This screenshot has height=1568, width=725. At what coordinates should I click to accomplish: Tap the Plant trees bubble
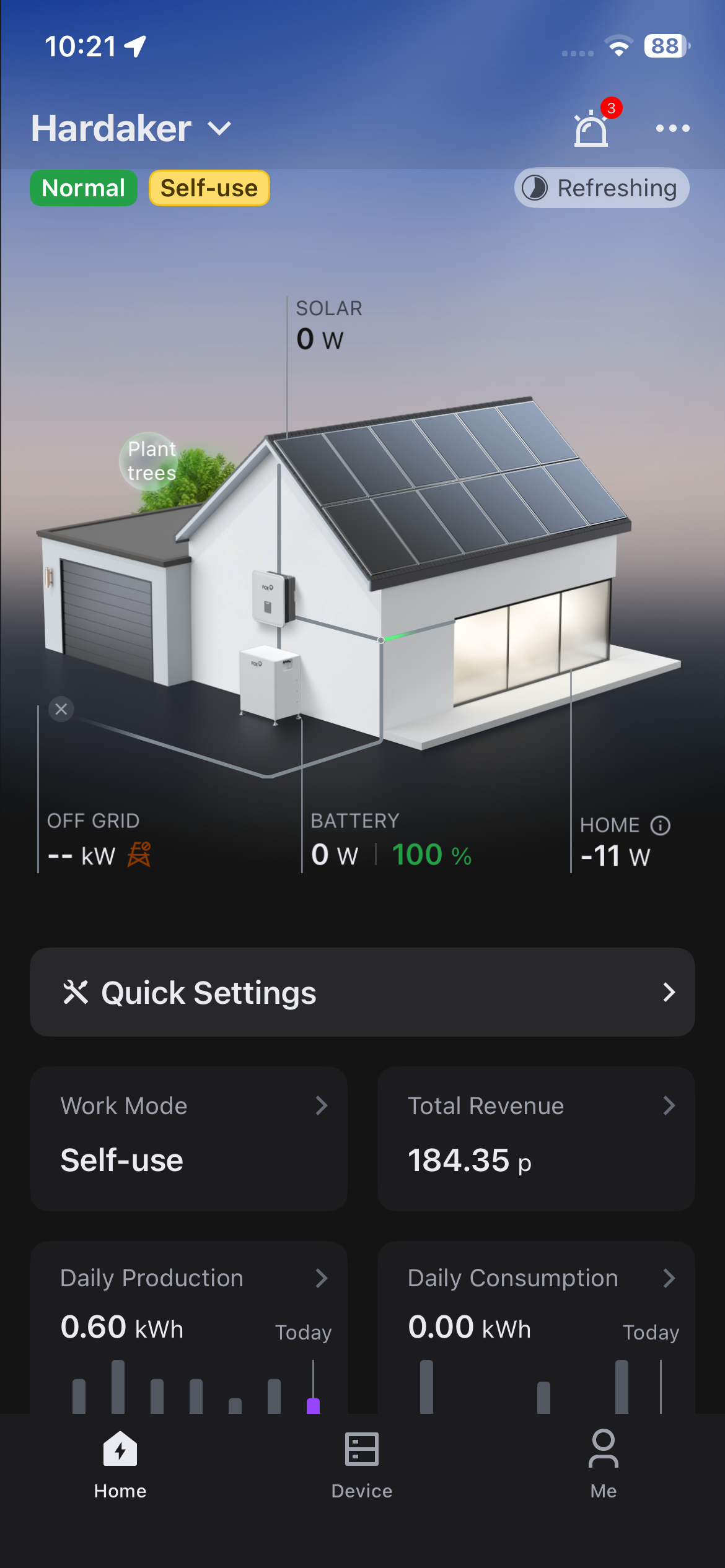coord(151,461)
